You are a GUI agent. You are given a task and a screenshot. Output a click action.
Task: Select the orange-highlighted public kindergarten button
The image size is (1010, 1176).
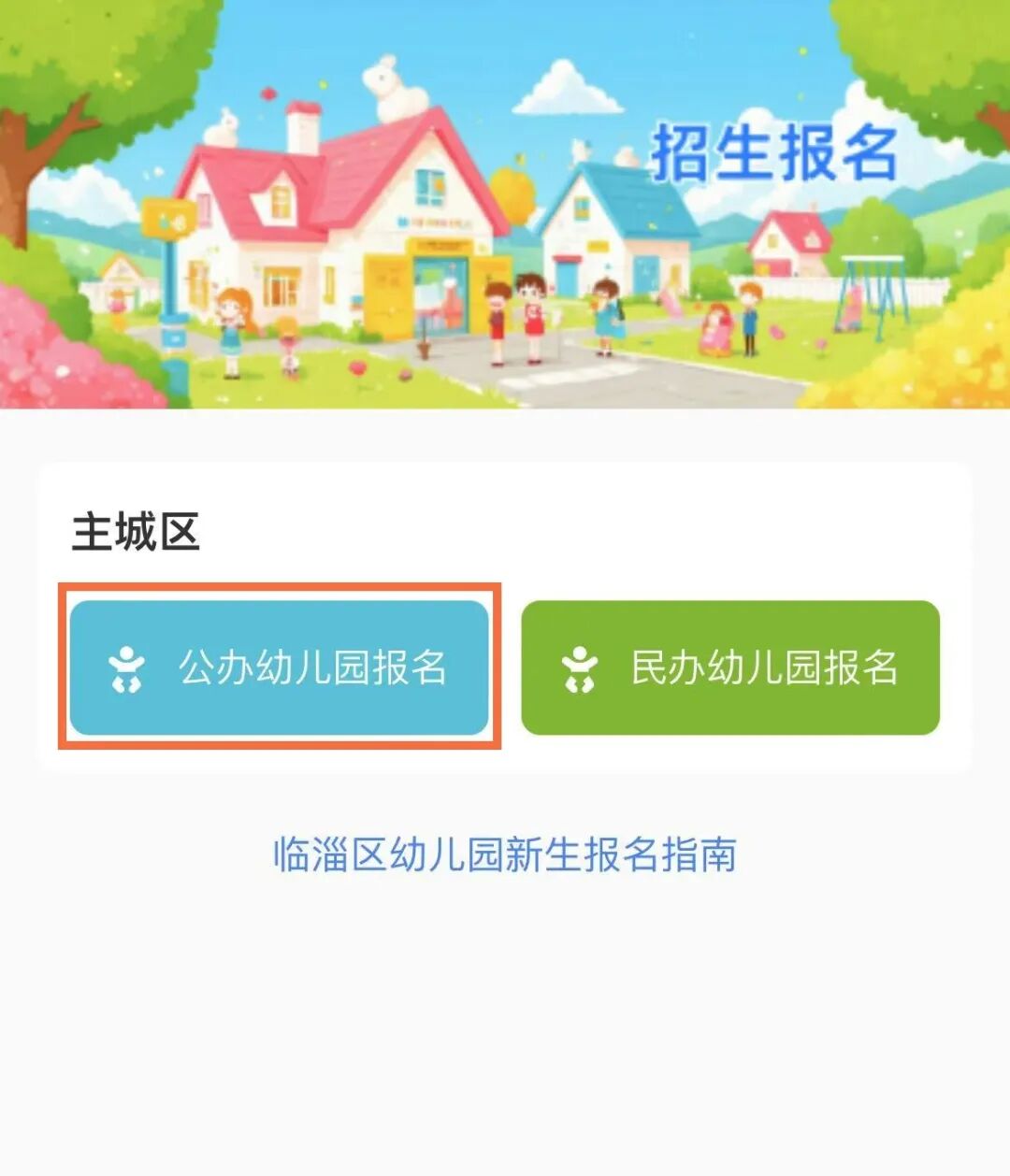coord(281,667)
